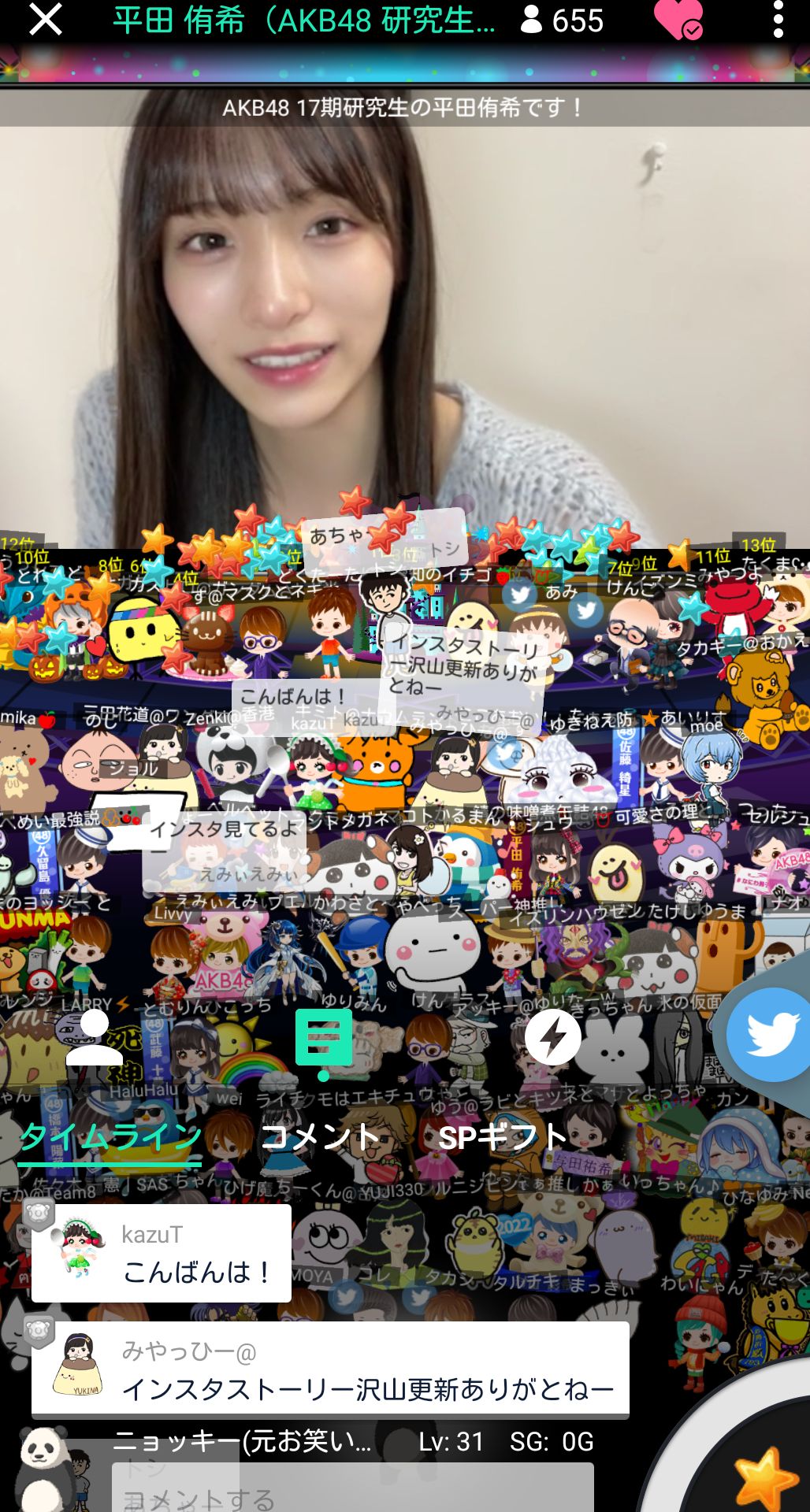Open the overflow menu
The width and height of the screenshot is (810, 1512).
(x=778, y=20)
